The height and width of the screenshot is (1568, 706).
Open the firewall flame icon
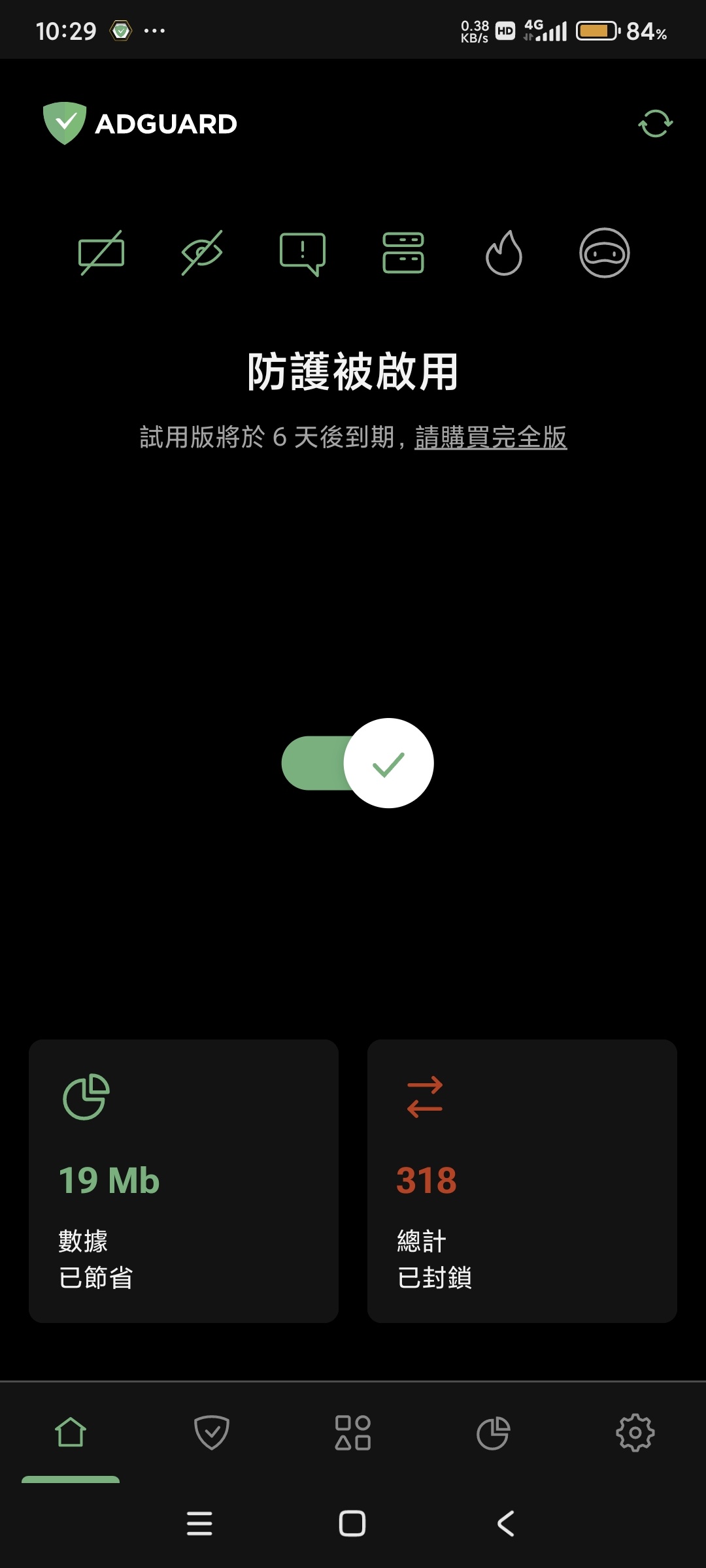tap(504, 253)
